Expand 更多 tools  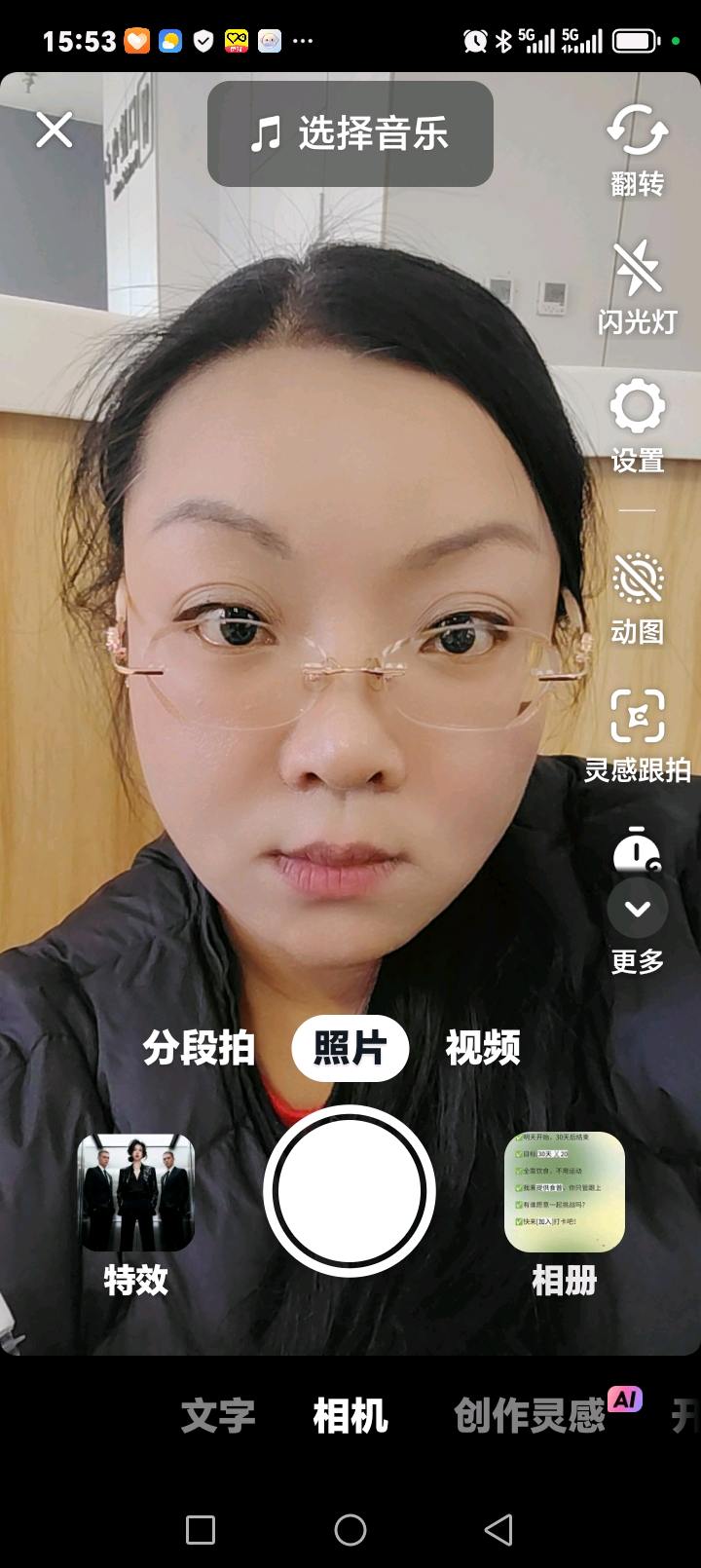pyautogui.click(x=638, y=925)
